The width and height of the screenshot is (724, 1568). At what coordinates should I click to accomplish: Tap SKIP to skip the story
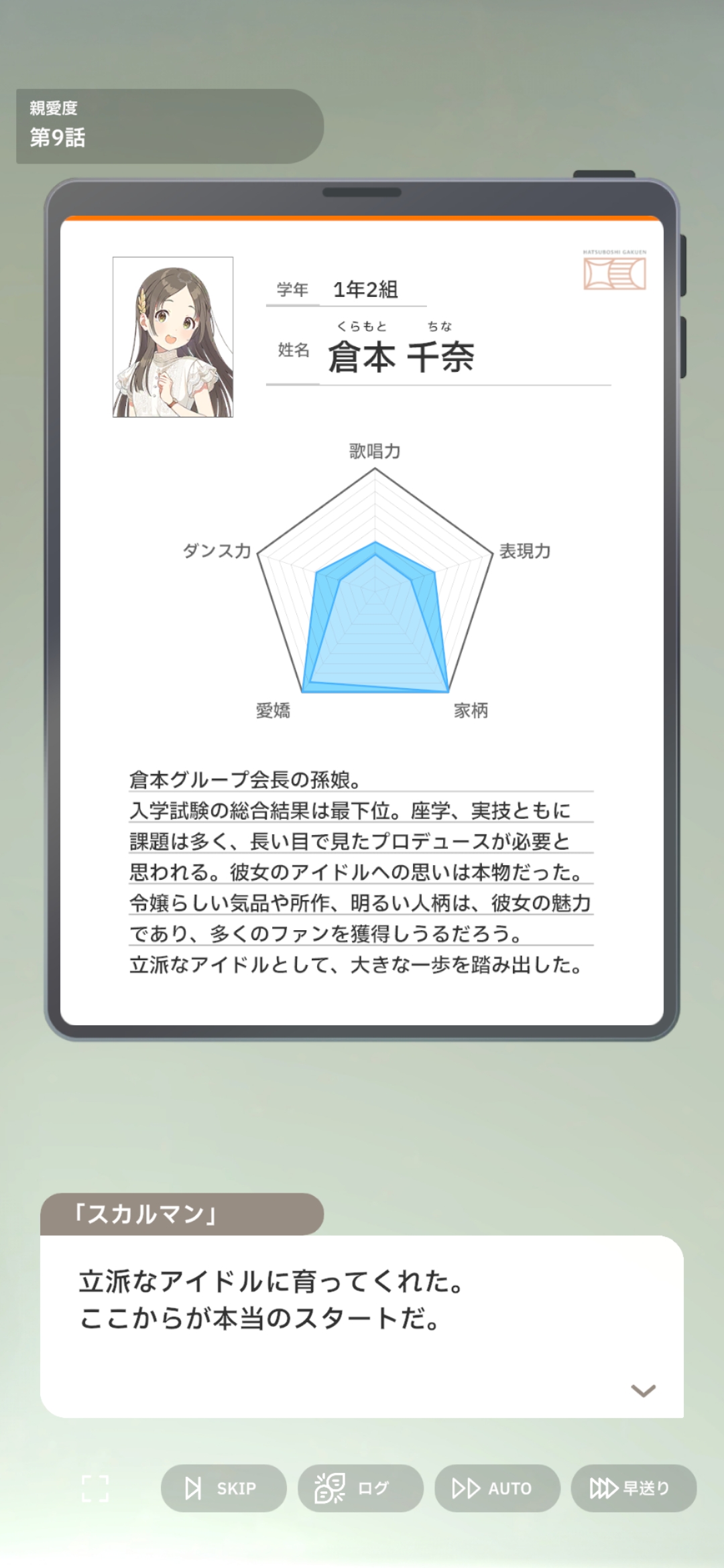223,1488
